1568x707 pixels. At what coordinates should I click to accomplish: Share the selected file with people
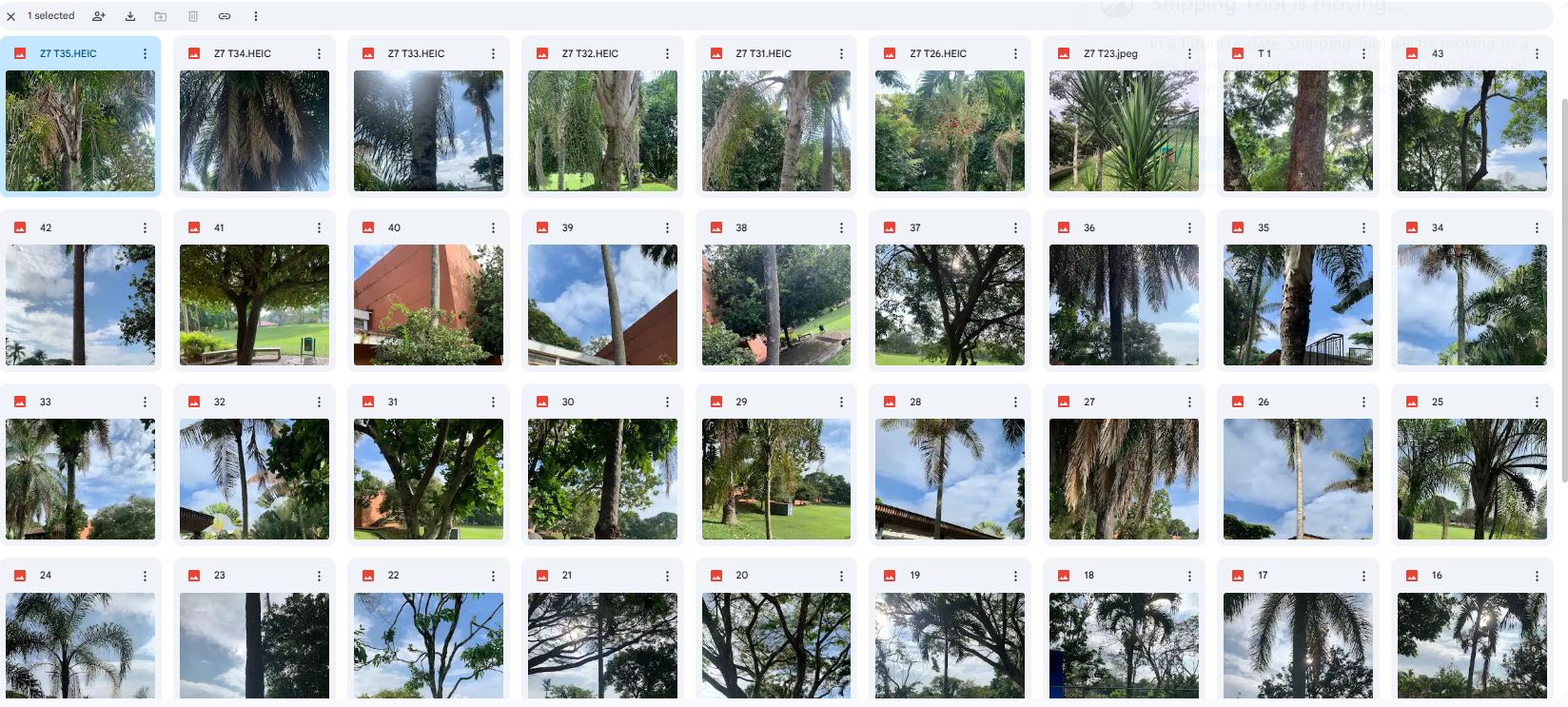pos(99,16)
